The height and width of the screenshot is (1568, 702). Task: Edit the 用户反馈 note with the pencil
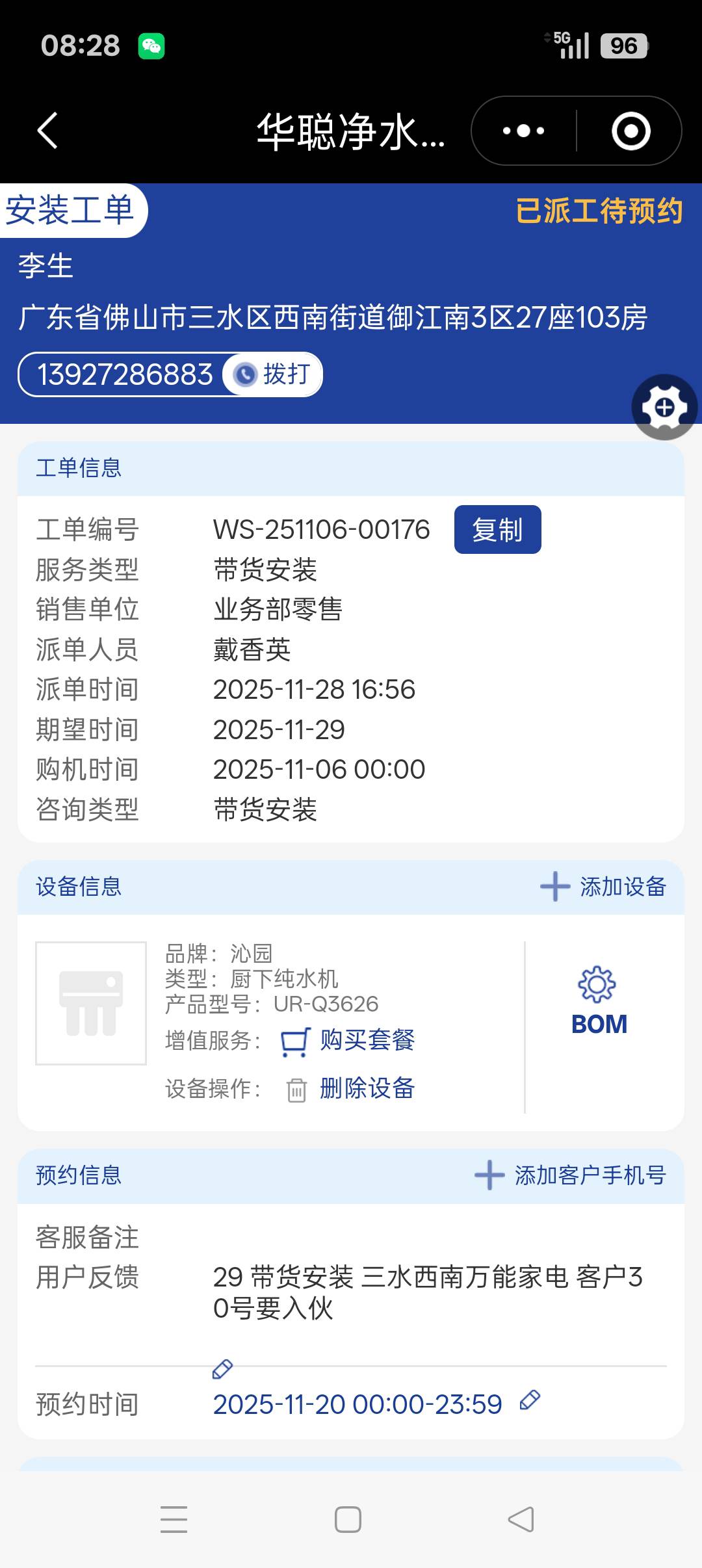[x=222, y=1369]
